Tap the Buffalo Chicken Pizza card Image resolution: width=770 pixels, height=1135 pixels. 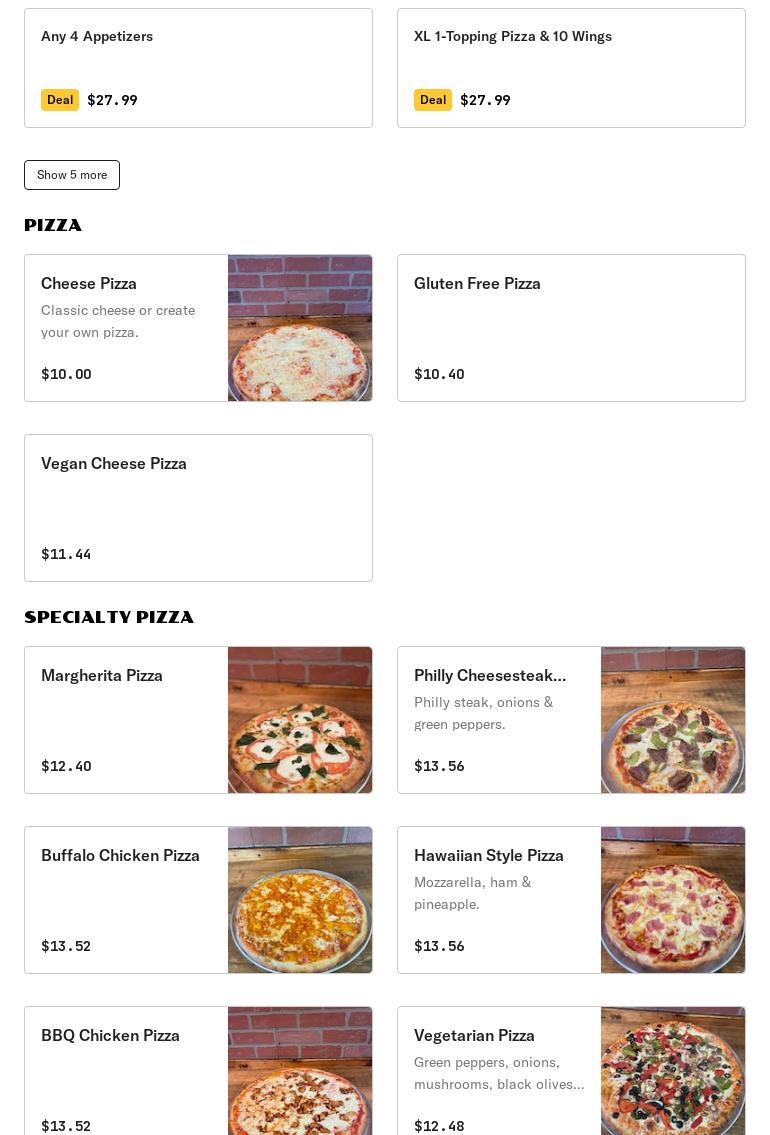tap(198, 900)
